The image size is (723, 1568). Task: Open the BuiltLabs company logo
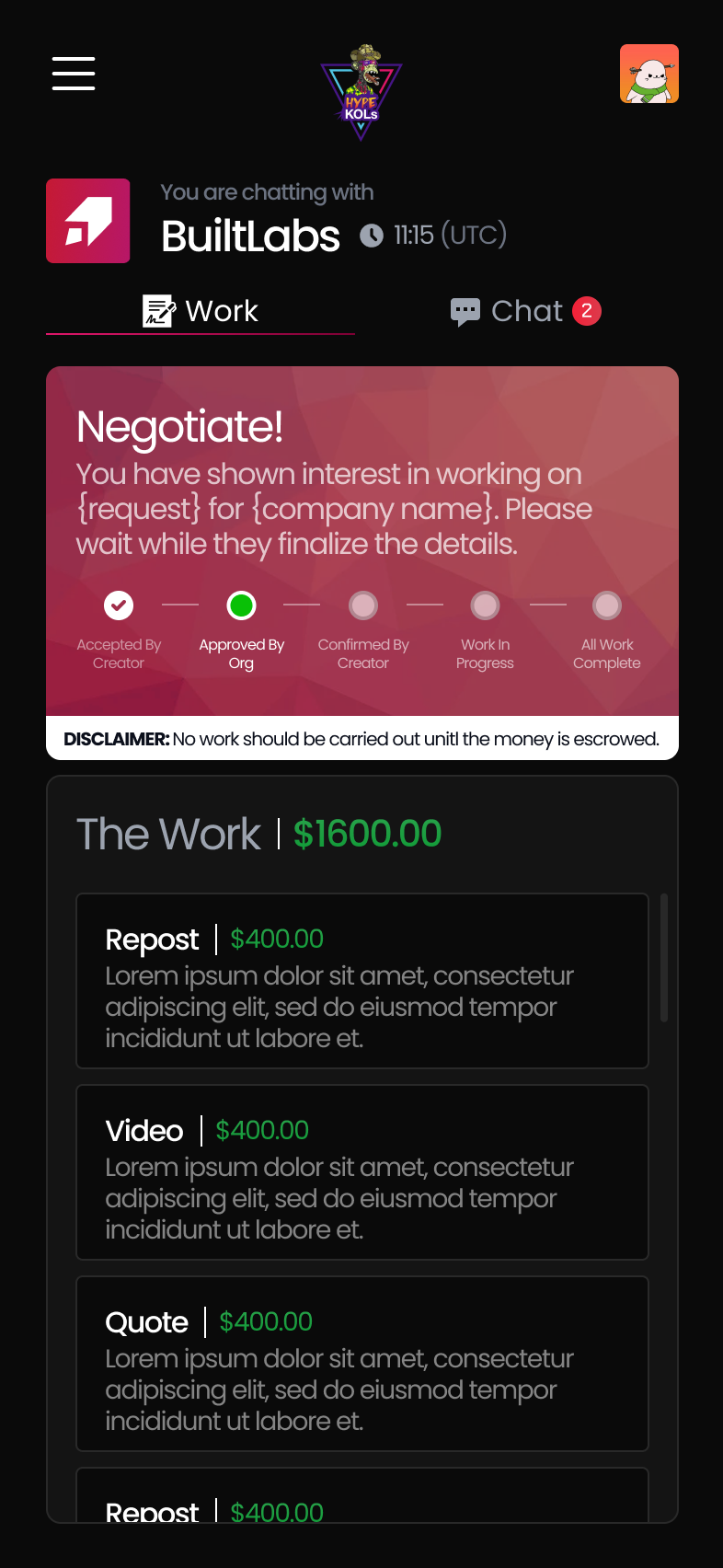[x=88, y=221]
